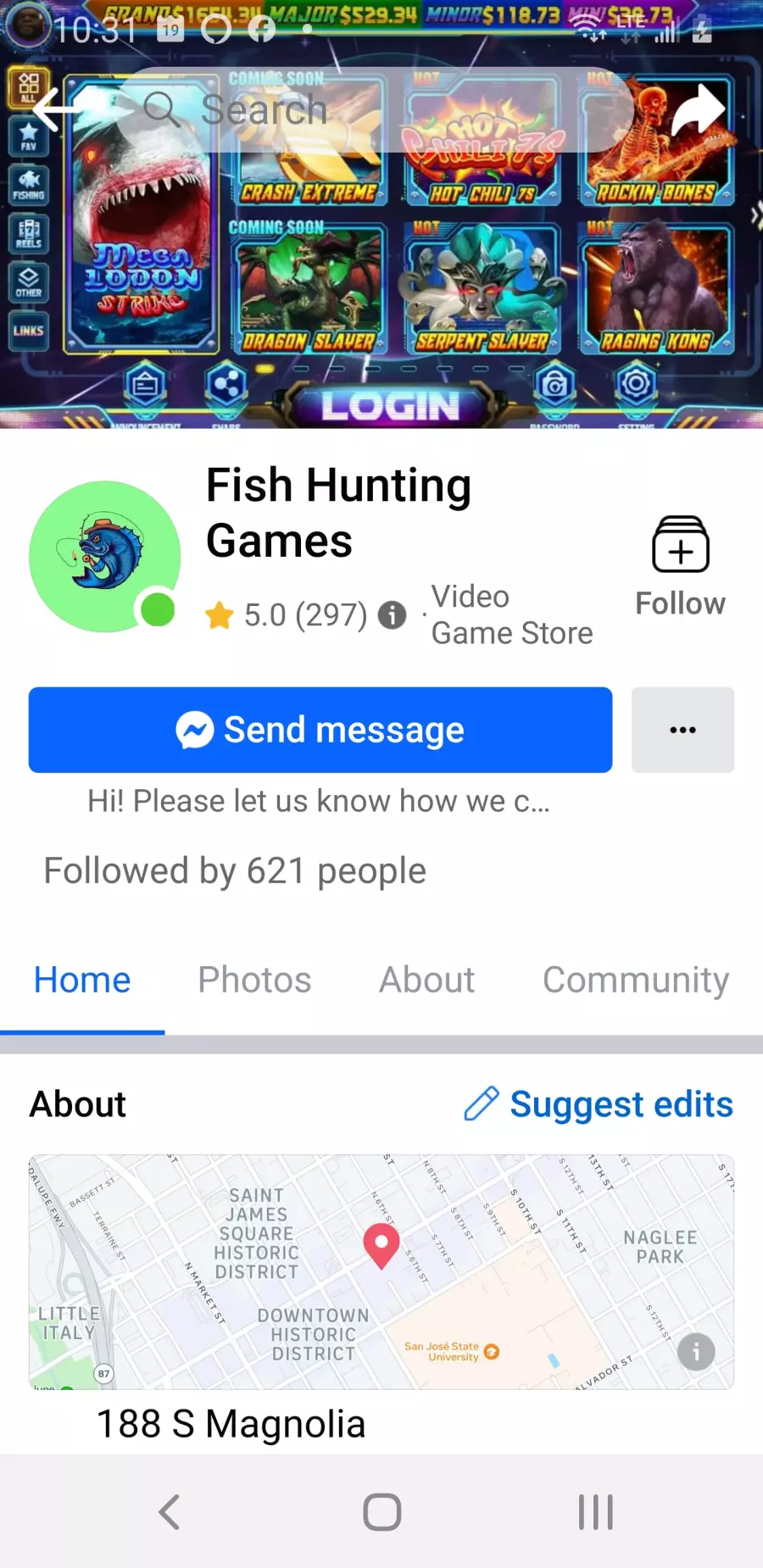Switch to the About tab

click(x=426, y=980)
